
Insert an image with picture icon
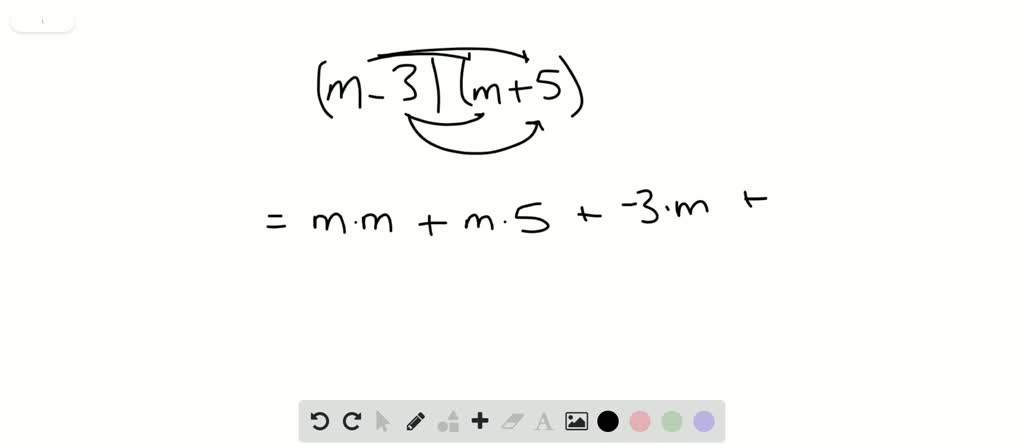pos(576,421)
